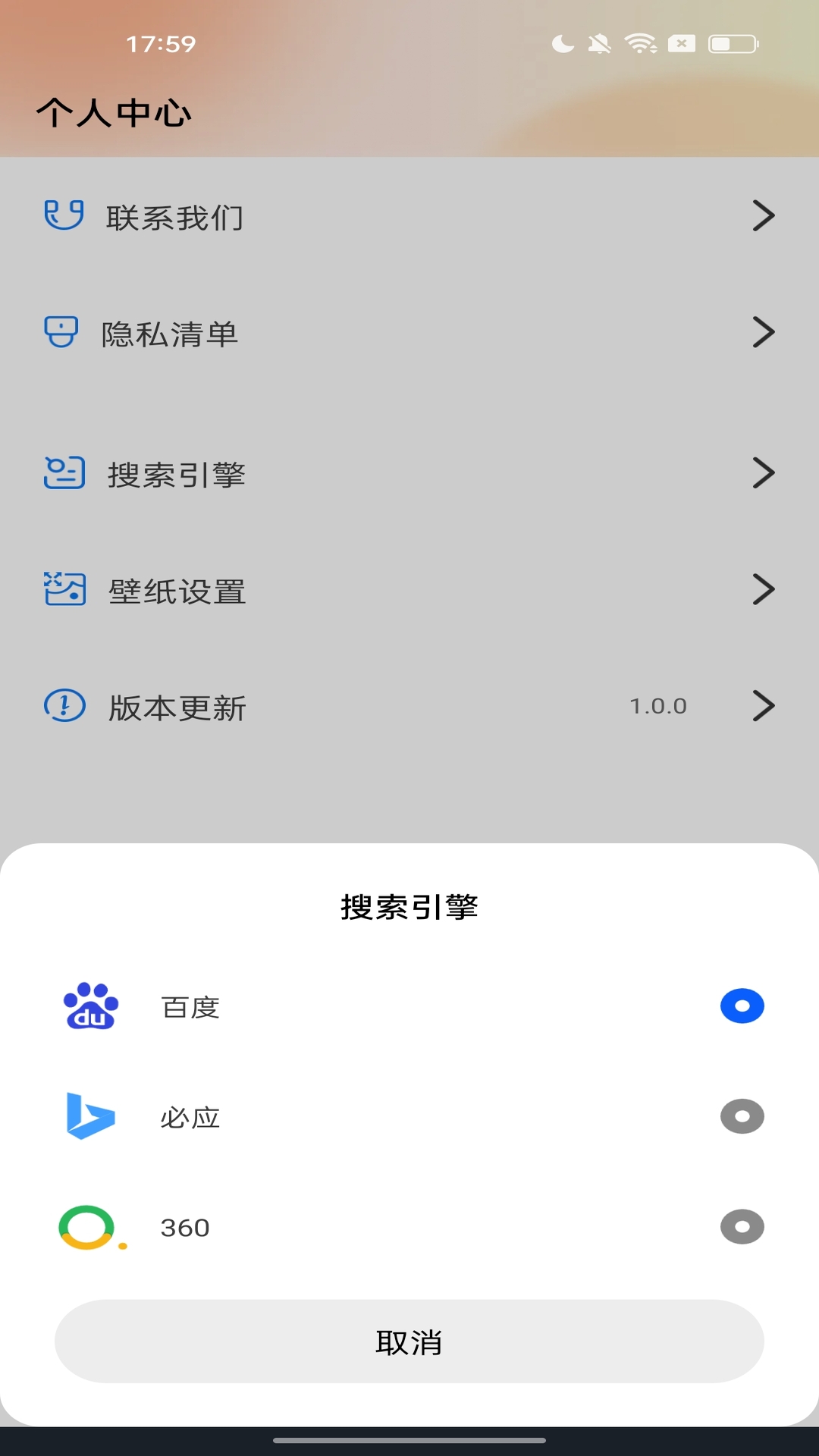The image size is (819, 1456).
Task: Expand the 联系我们 row chevron
Action: pyautogui.click(x=764, y=216)
